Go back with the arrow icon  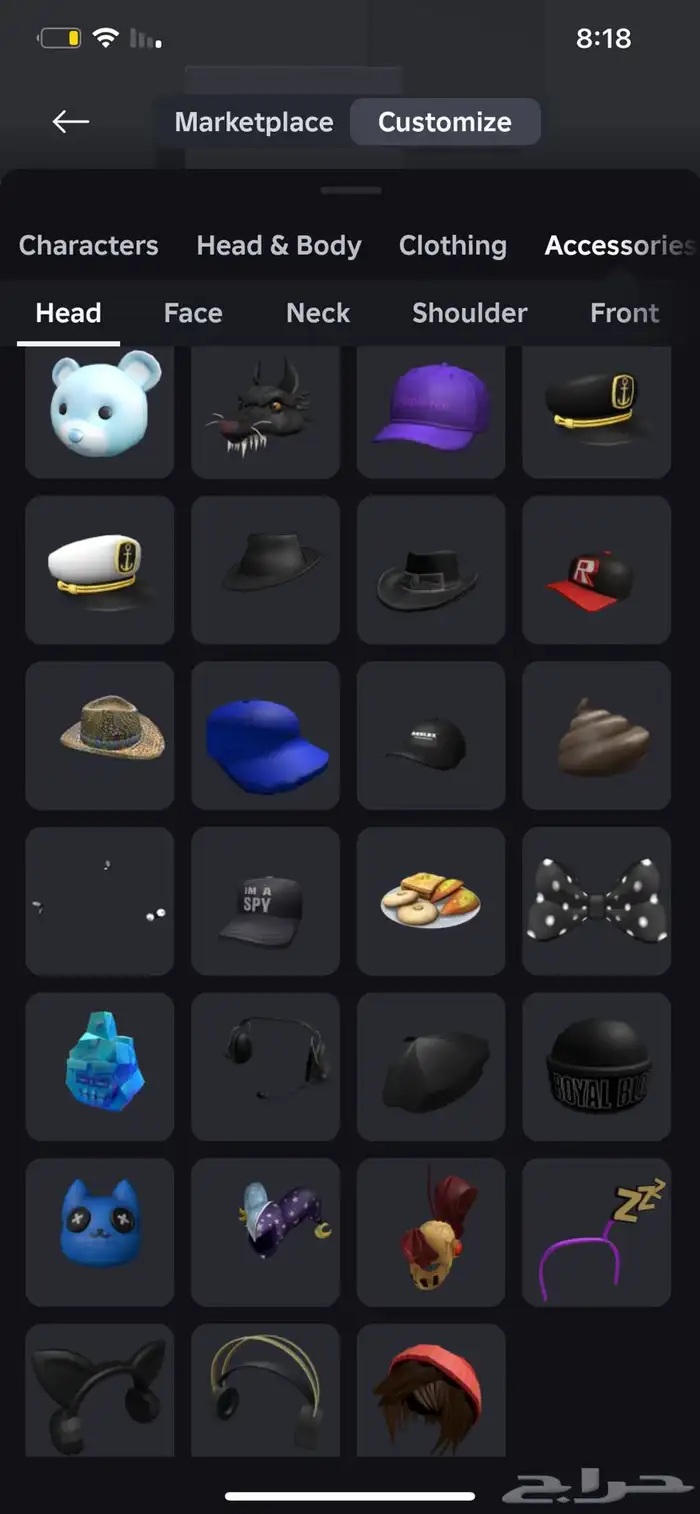[70, 122]
